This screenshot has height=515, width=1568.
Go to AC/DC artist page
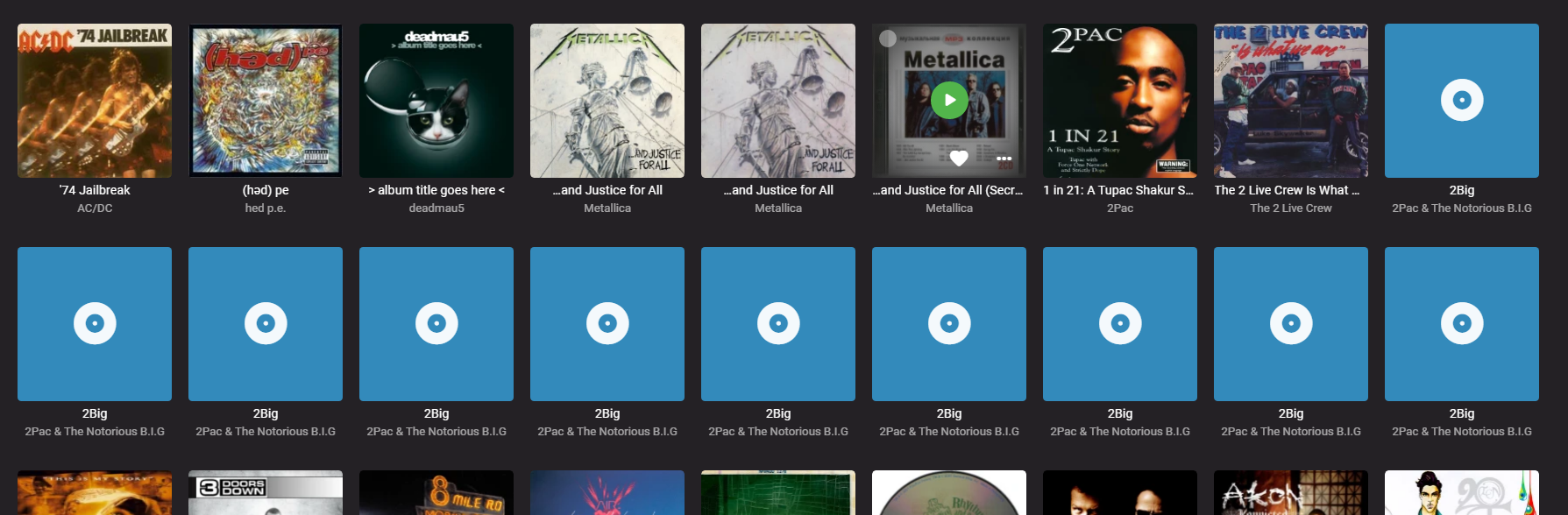tap(95, 208)
